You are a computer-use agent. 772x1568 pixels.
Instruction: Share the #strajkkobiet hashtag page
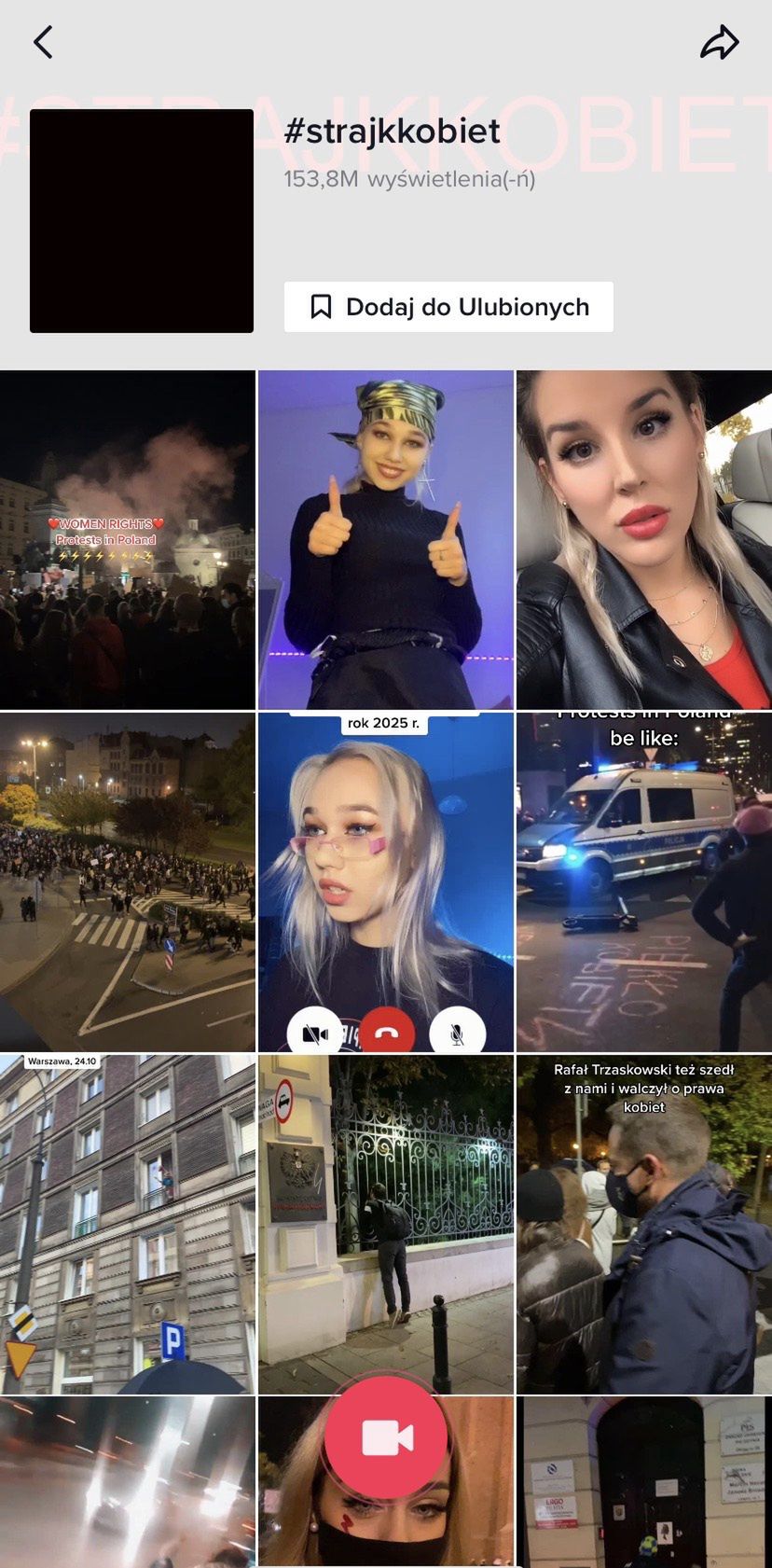pos(719,42)
